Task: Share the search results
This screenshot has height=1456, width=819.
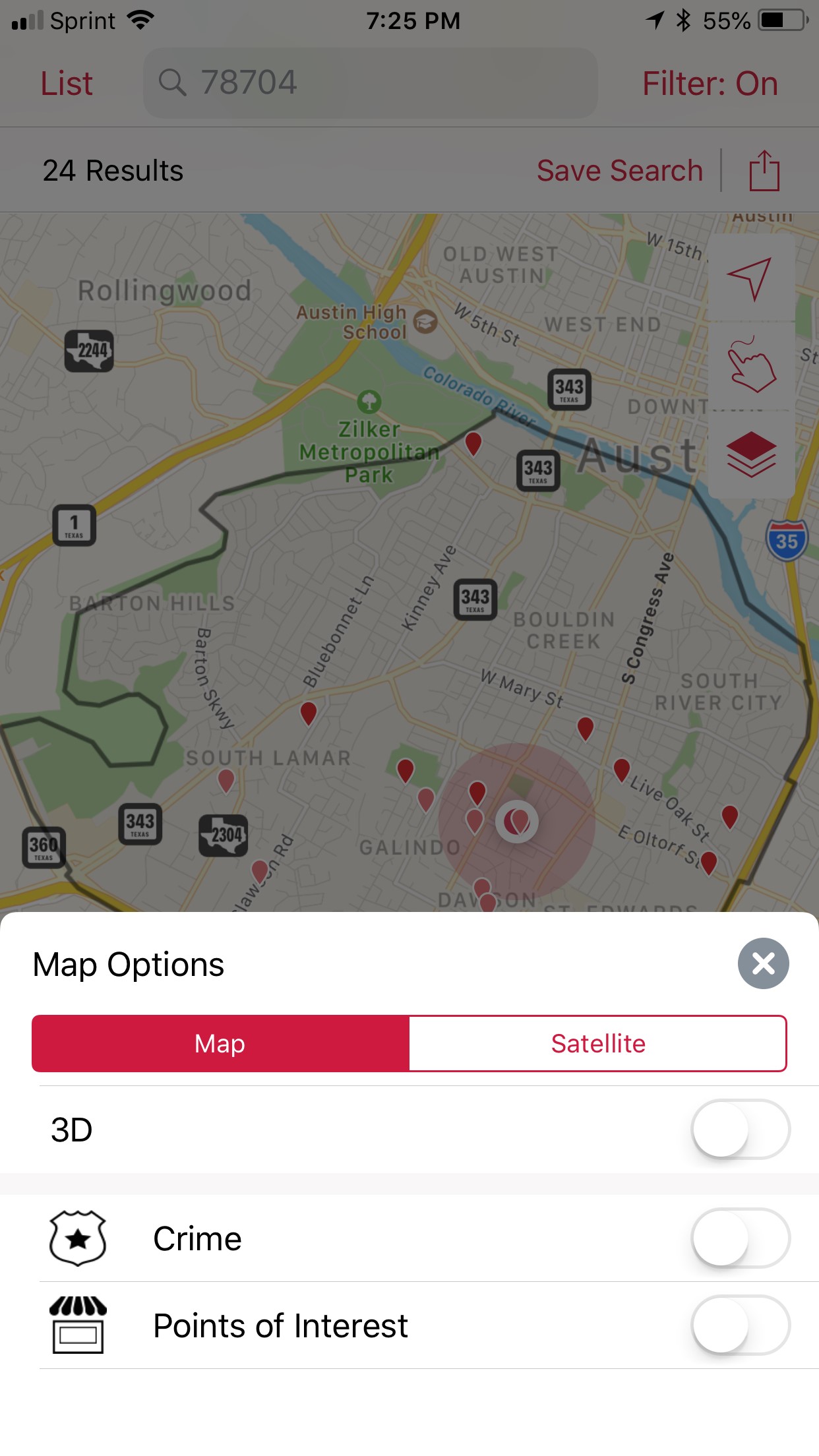Action: (x=764, y=171)
